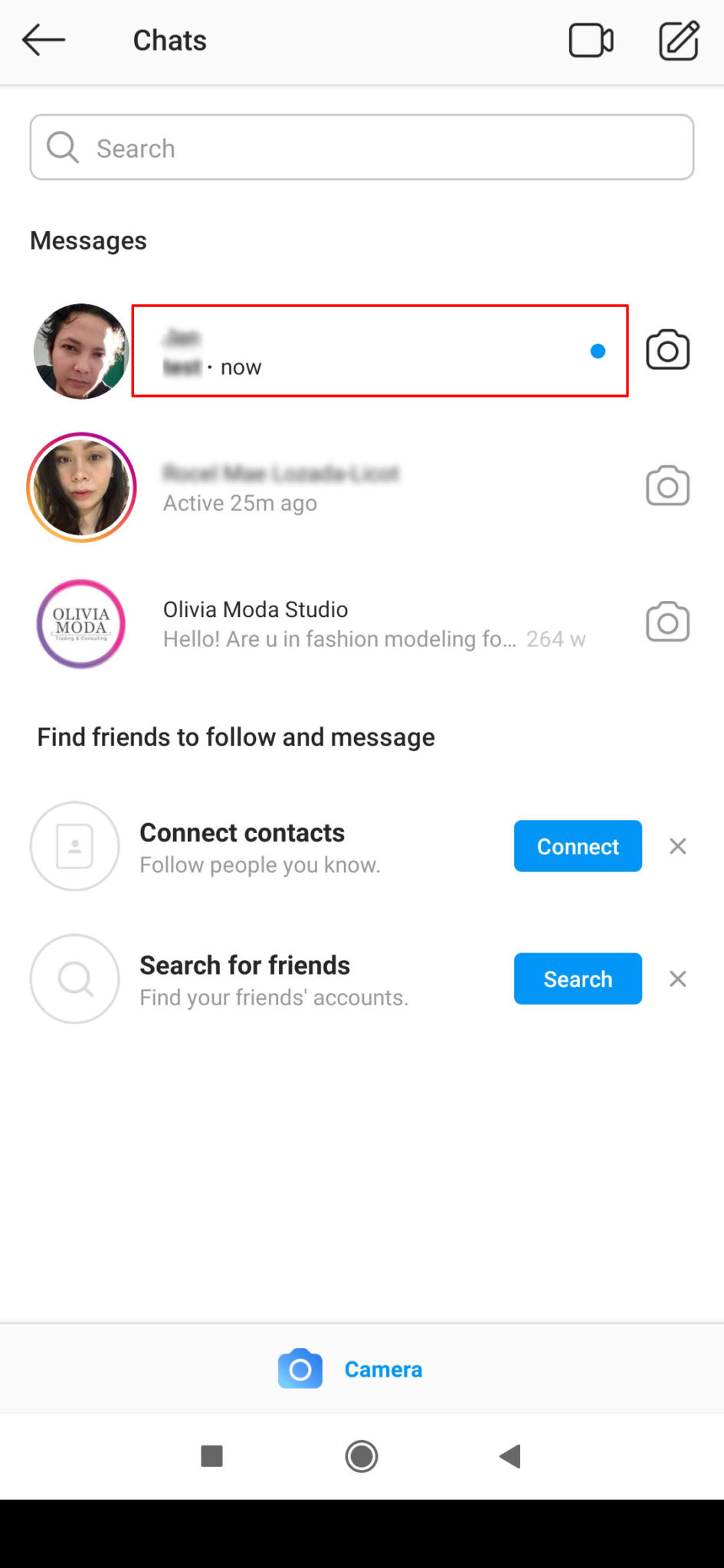Image resolution: width=724 pixels, height=1568 pixels.
Task: Select the Connect contacts address-book icon
Action: tap(74, 846)
